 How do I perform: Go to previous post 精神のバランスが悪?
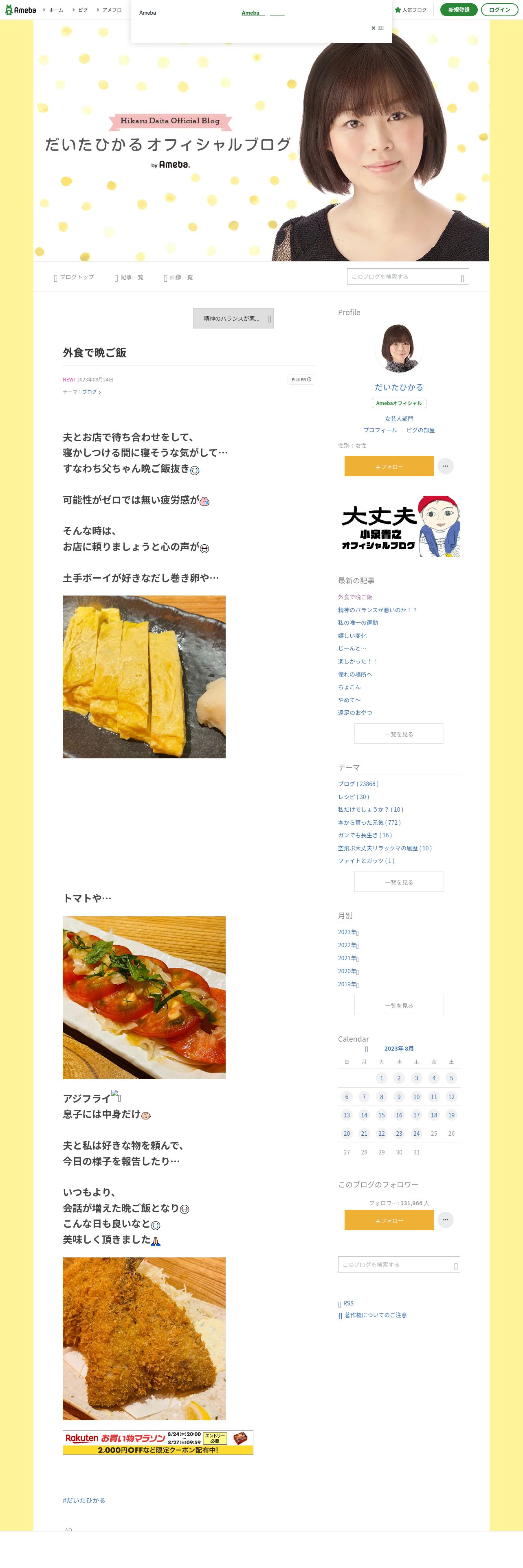pyautogui.click(x=233, y=318)
